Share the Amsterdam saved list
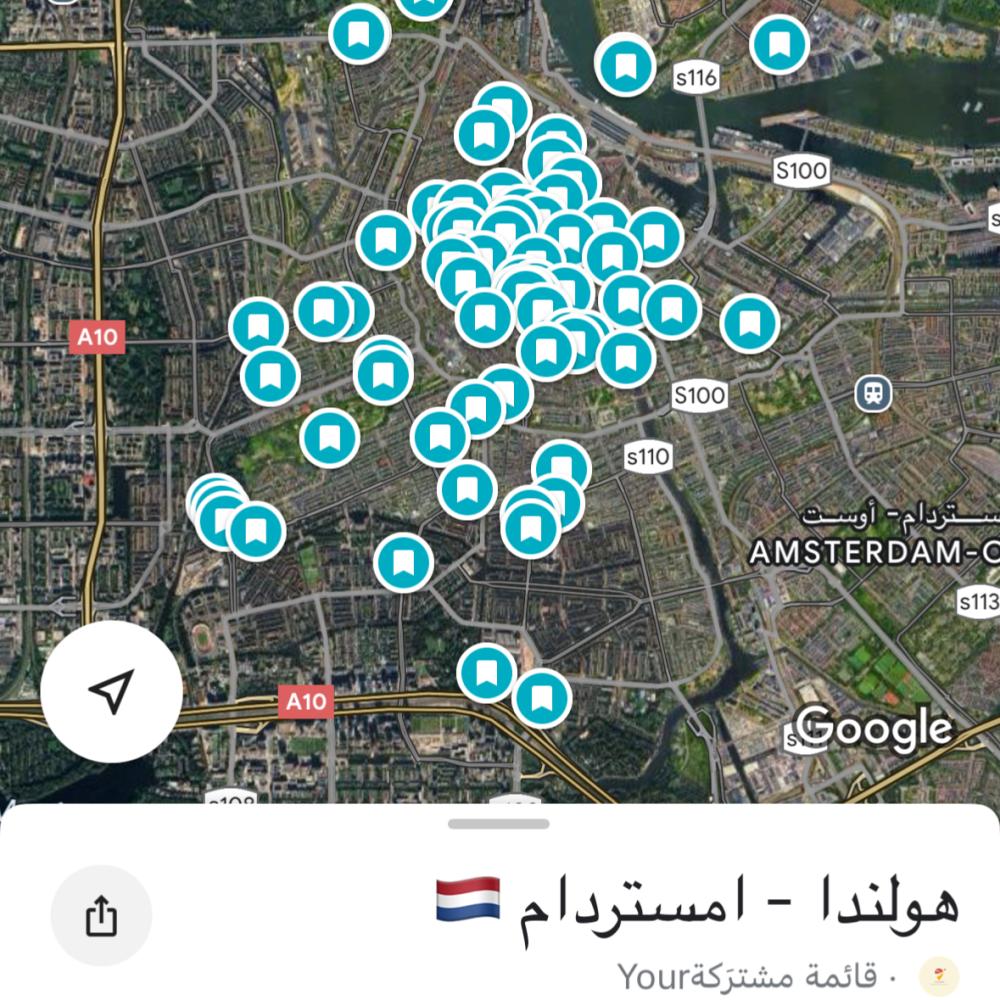This screenshot has height=1000, width=1000. [101, 915]
